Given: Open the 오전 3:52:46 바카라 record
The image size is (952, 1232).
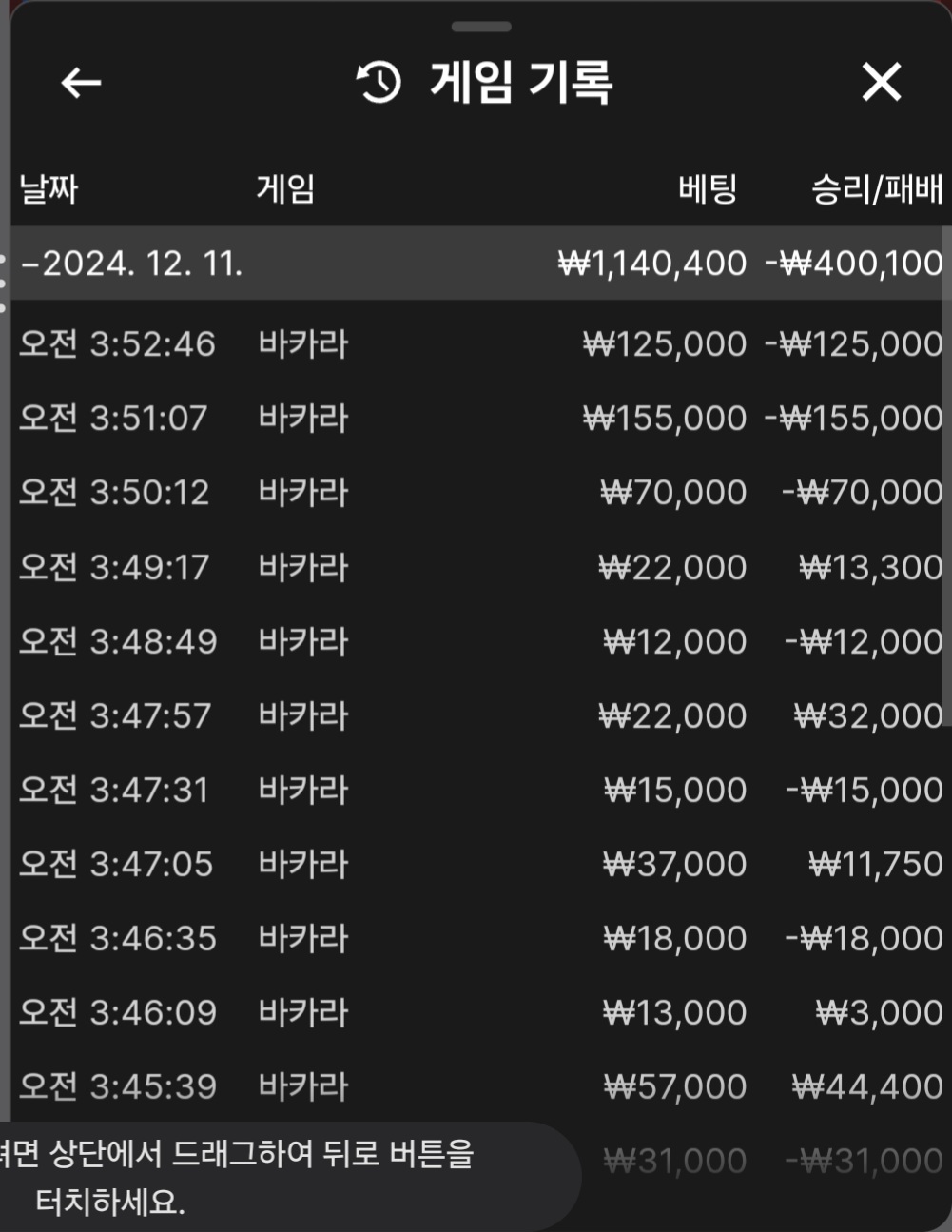Looking at the screenshot, I should coord(476,343).
